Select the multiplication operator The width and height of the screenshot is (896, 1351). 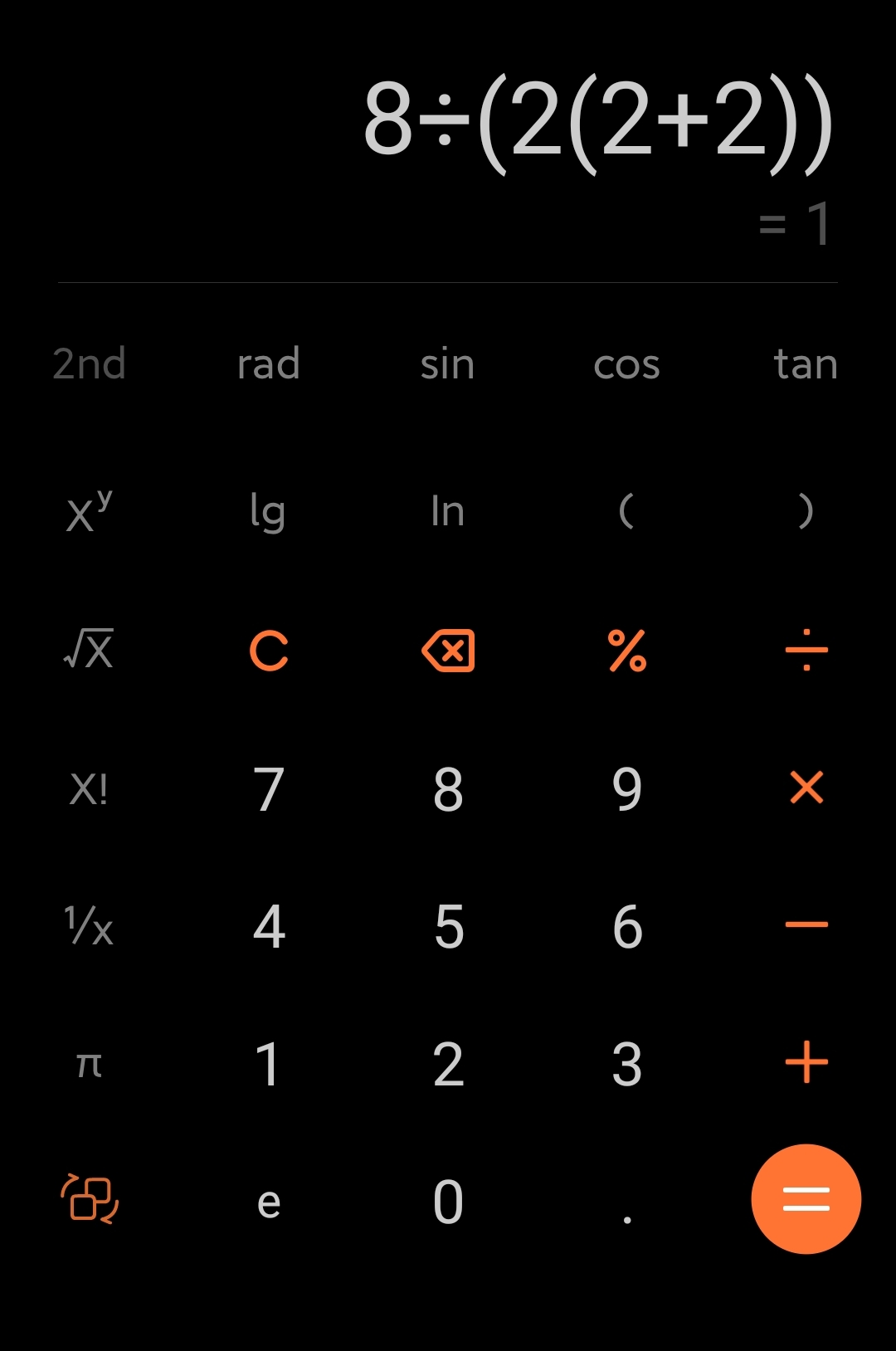pyautogui.click(x=806, y=788)
